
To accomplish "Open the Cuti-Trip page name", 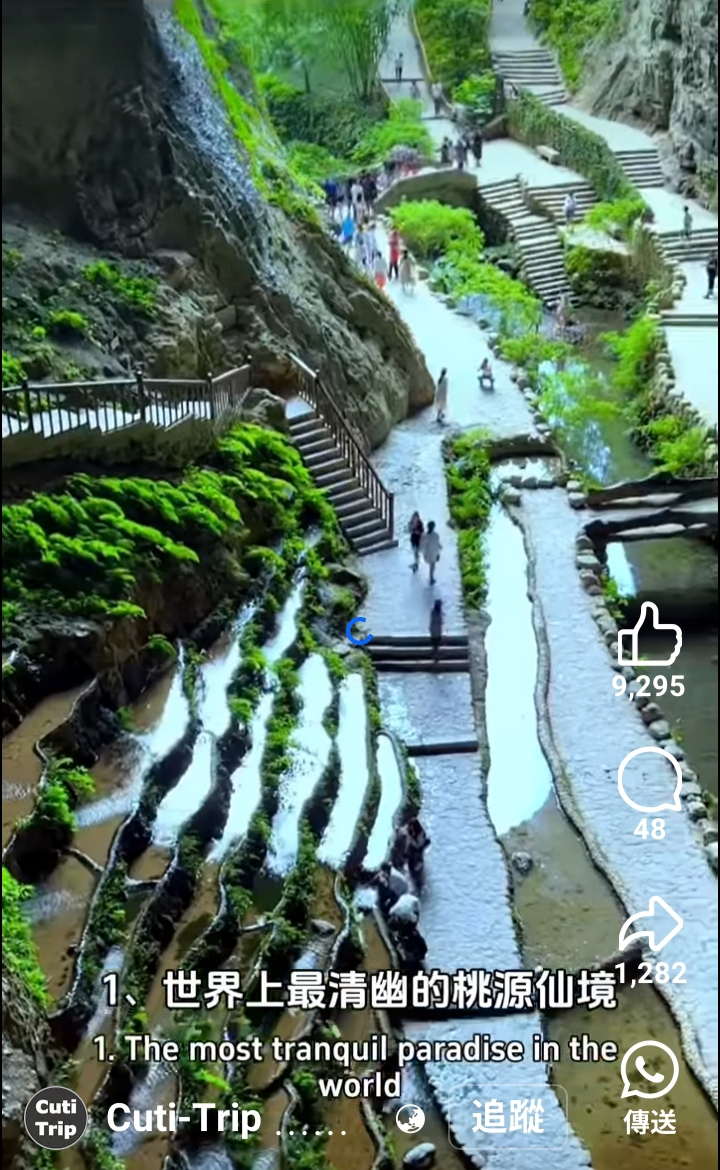I will point(184,1118).
